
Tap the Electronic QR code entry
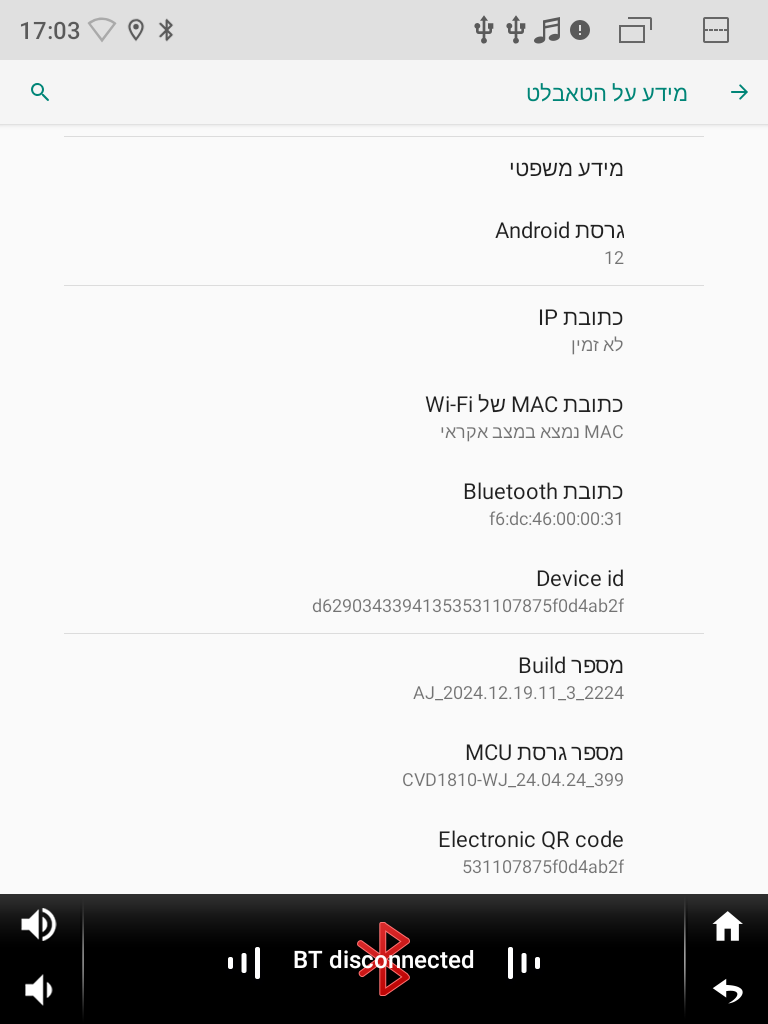tap(384, 851)
